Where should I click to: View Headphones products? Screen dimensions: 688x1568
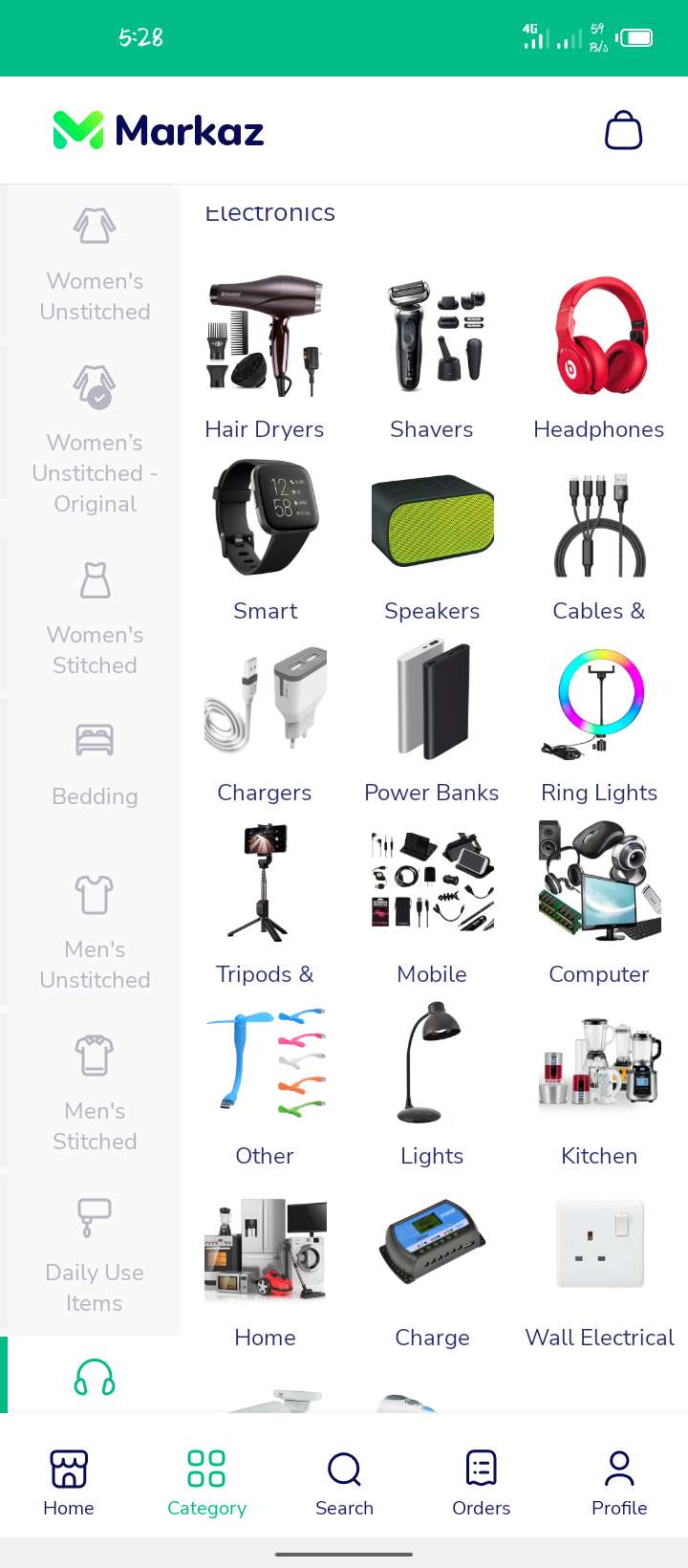[599, 356]
